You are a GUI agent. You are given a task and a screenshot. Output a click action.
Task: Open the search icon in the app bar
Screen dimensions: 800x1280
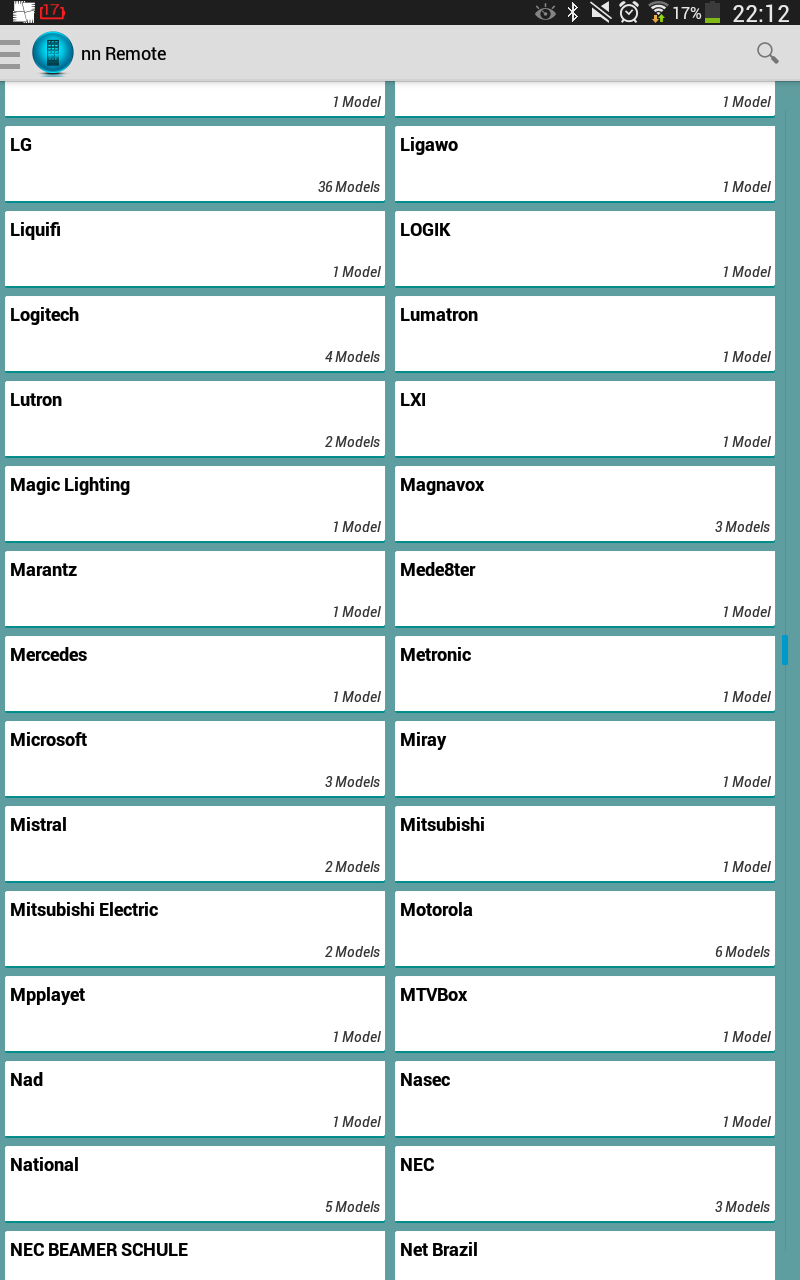(767, 53)
